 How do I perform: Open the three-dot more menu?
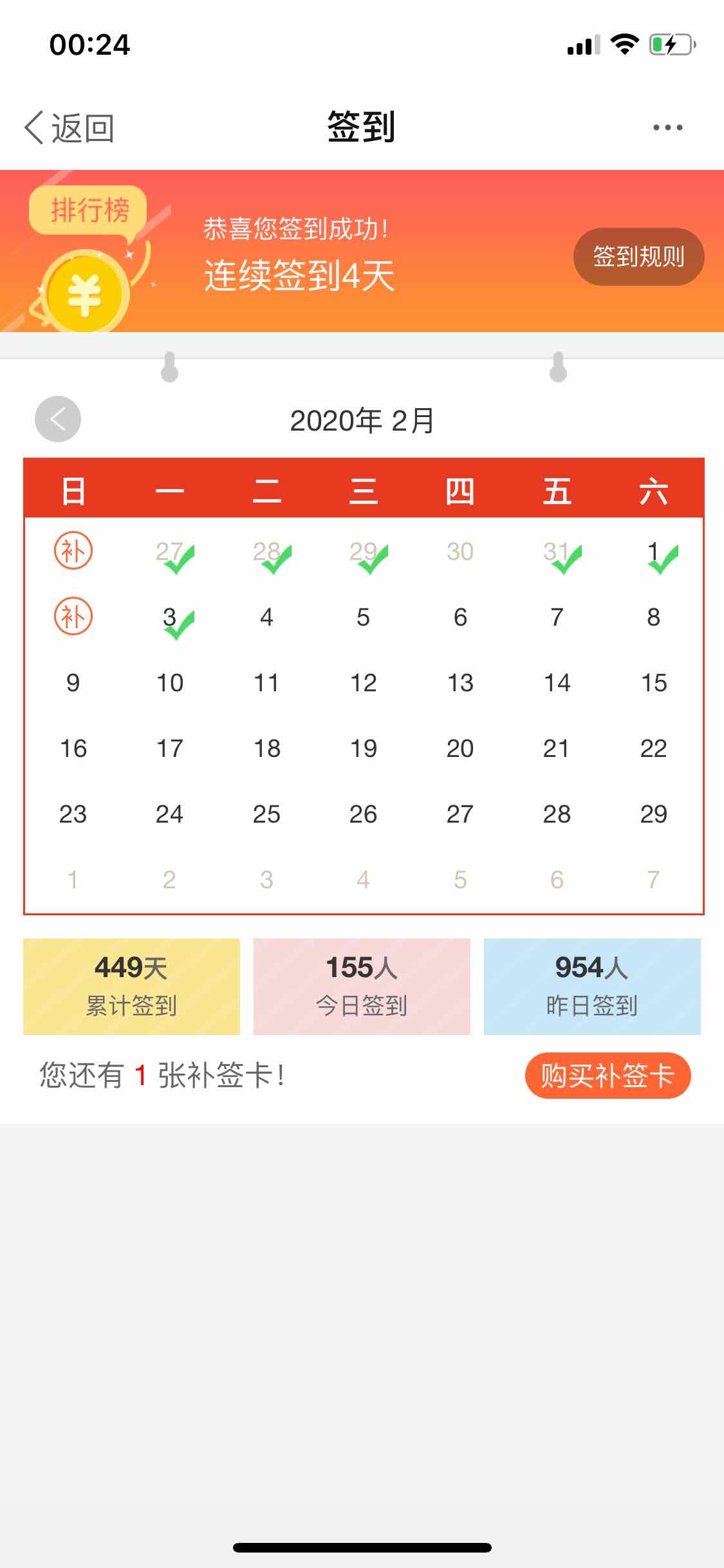[x=667, y=127]
